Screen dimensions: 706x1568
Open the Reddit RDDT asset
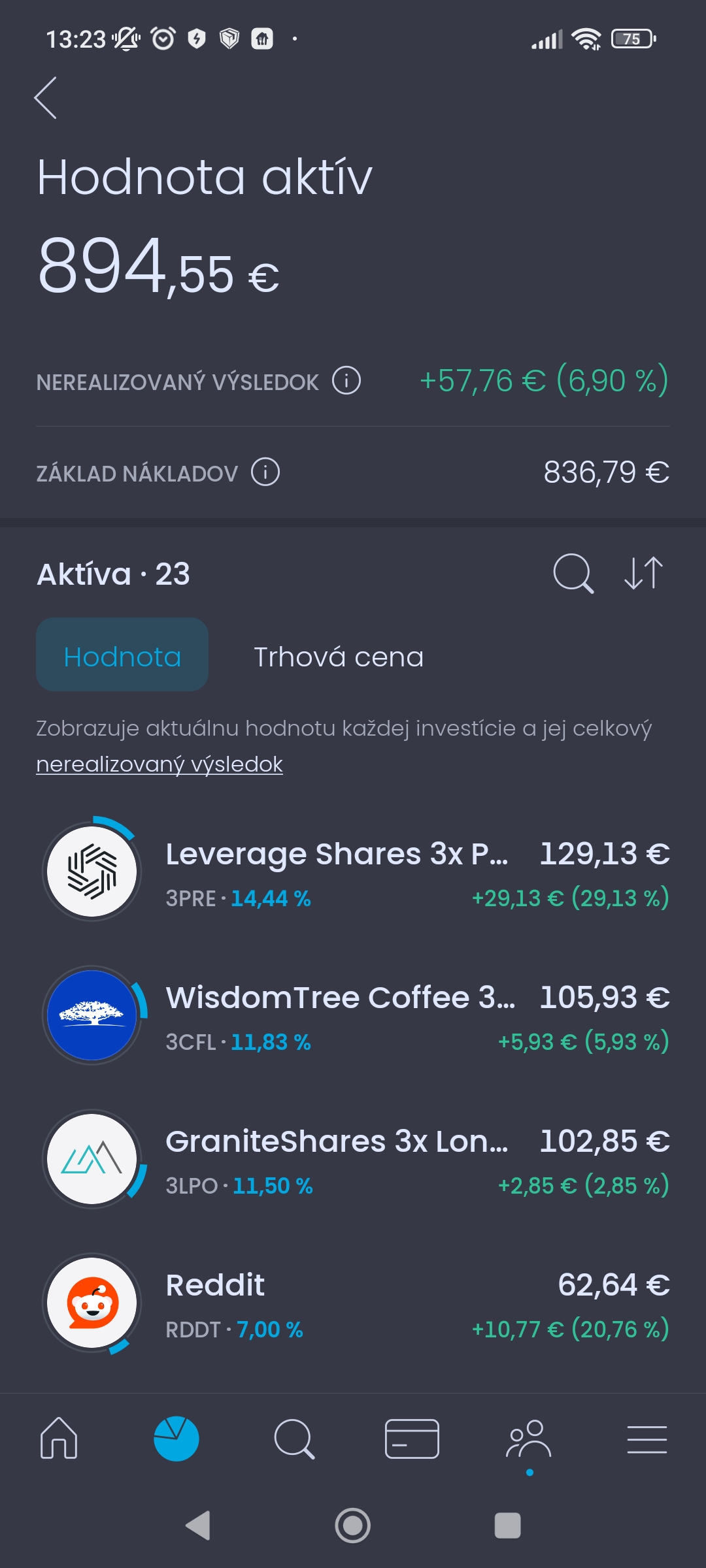point(353,1303)
